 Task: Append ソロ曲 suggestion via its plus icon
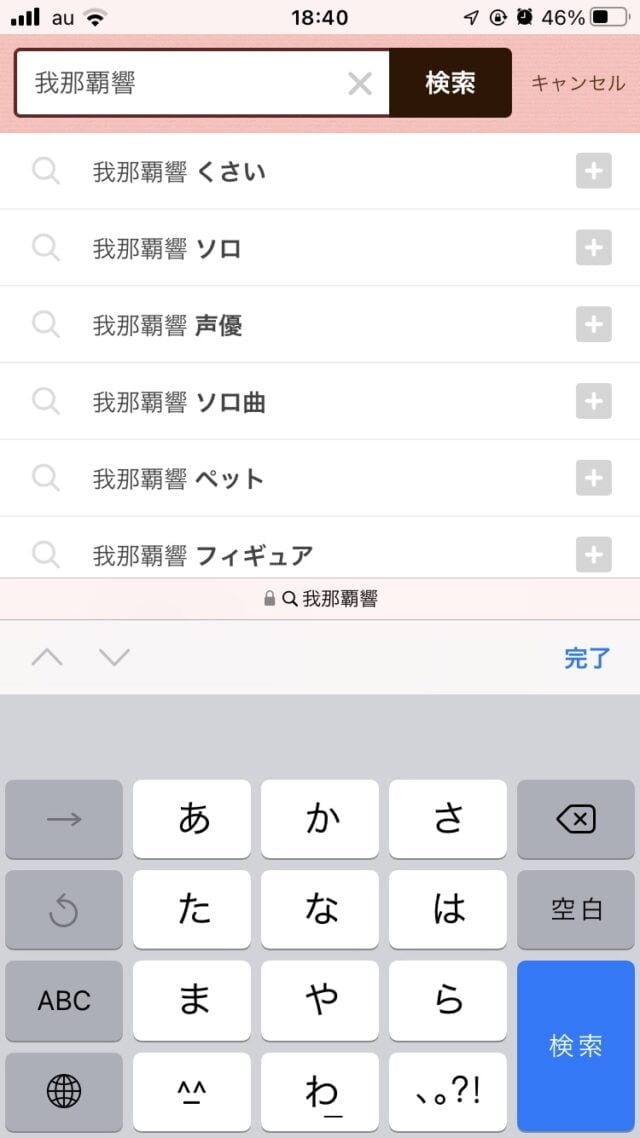click(593, 402)
